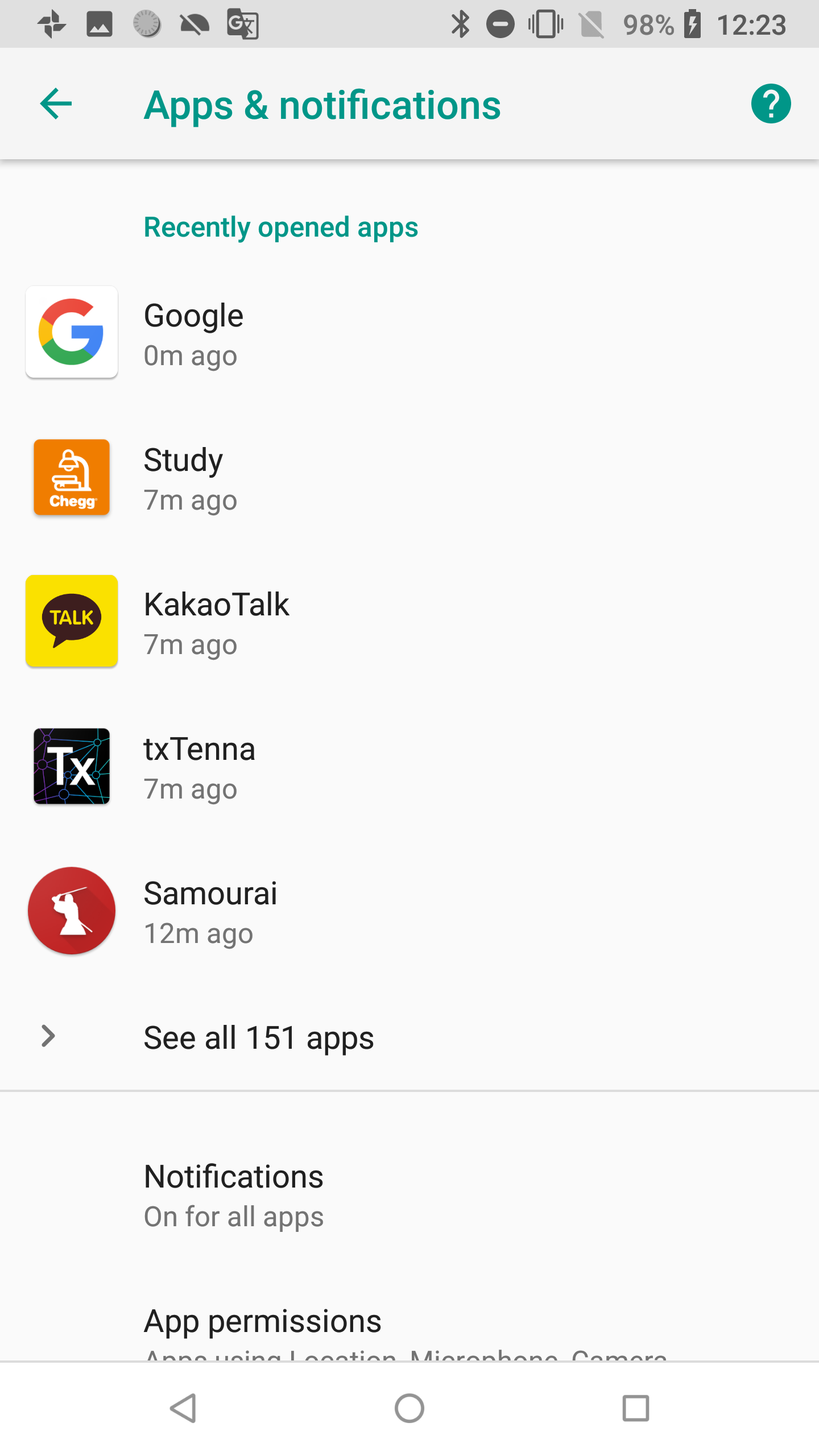The height and width of the screenshot is (1456, 819).
Task: Open the help icon
Action: [771, 104]
